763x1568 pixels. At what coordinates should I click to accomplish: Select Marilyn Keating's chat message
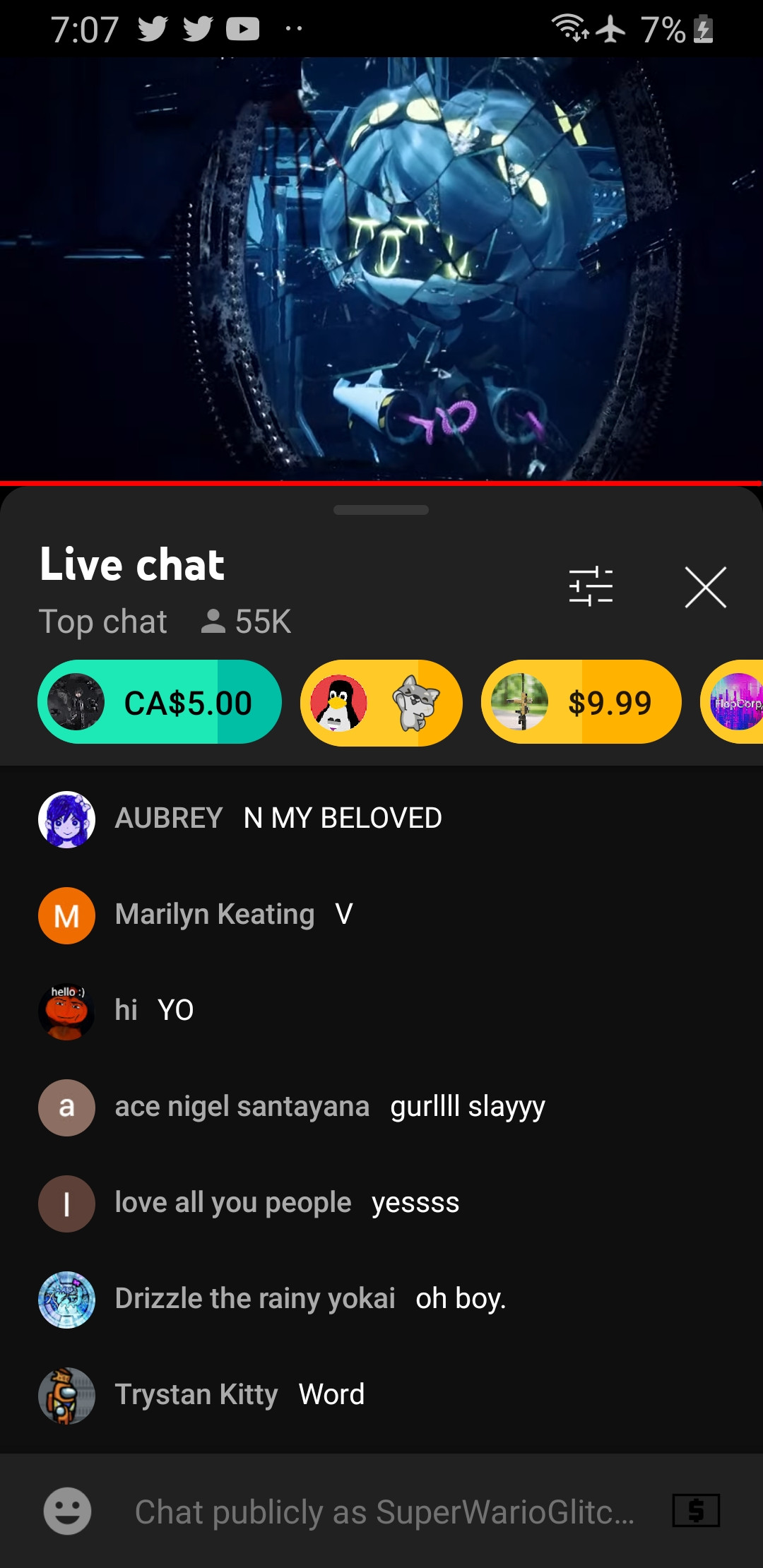pyautogui.click(x=233, y=915)
